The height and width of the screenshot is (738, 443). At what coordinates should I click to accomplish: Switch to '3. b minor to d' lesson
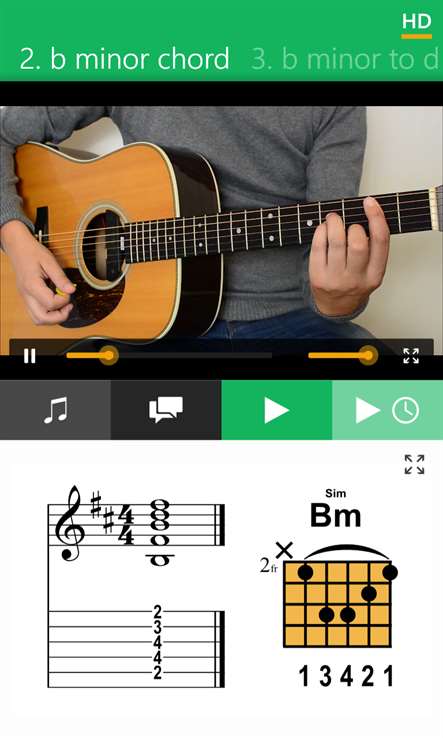(x=346, y=59)
